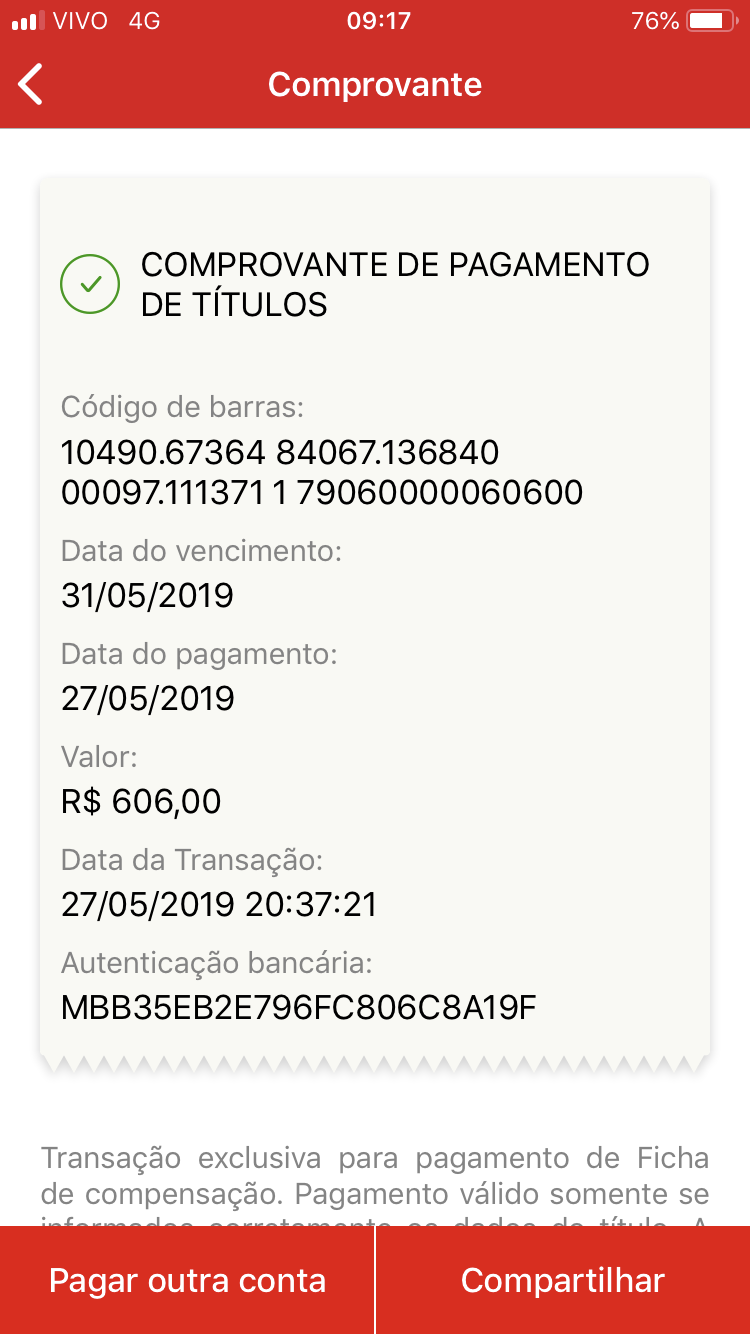Go back using the header arrow
750x1334 pixels.
click(32, 85)
